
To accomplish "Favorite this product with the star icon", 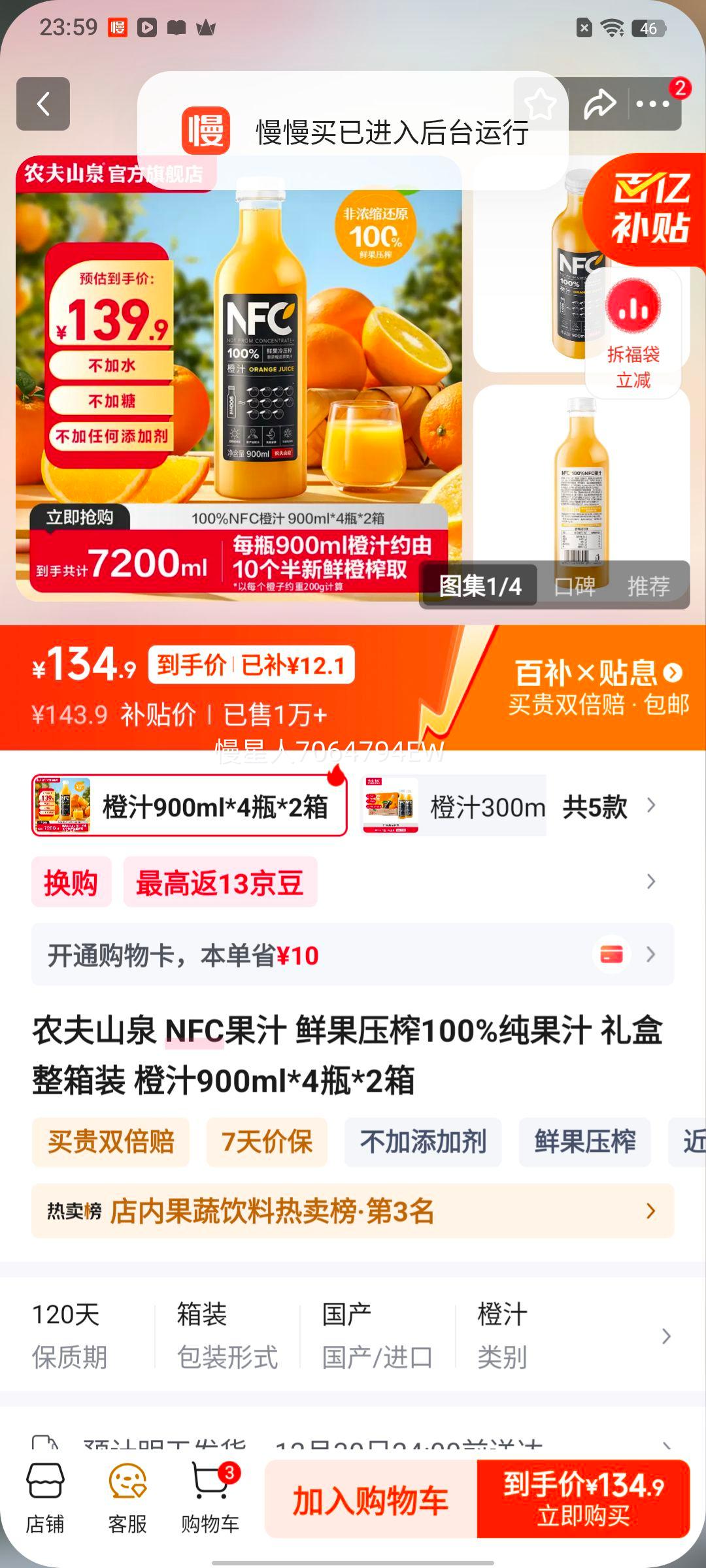I will pyautogui.click(x=540, y=104).
